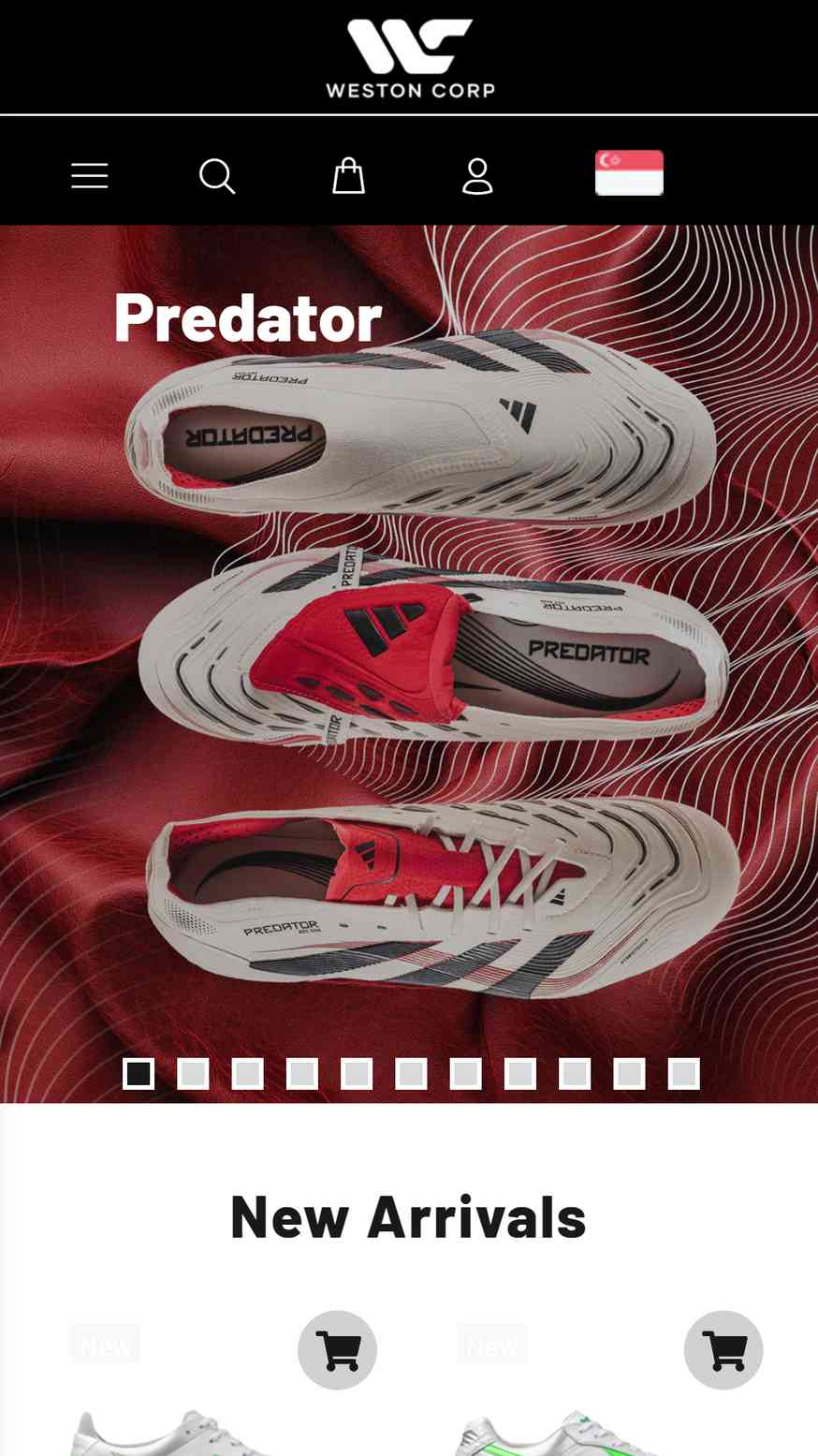The image size is (818, 1456).
Task: Add first new arrival to cart
Action: pyautogui.click(x=337, y=1350)
